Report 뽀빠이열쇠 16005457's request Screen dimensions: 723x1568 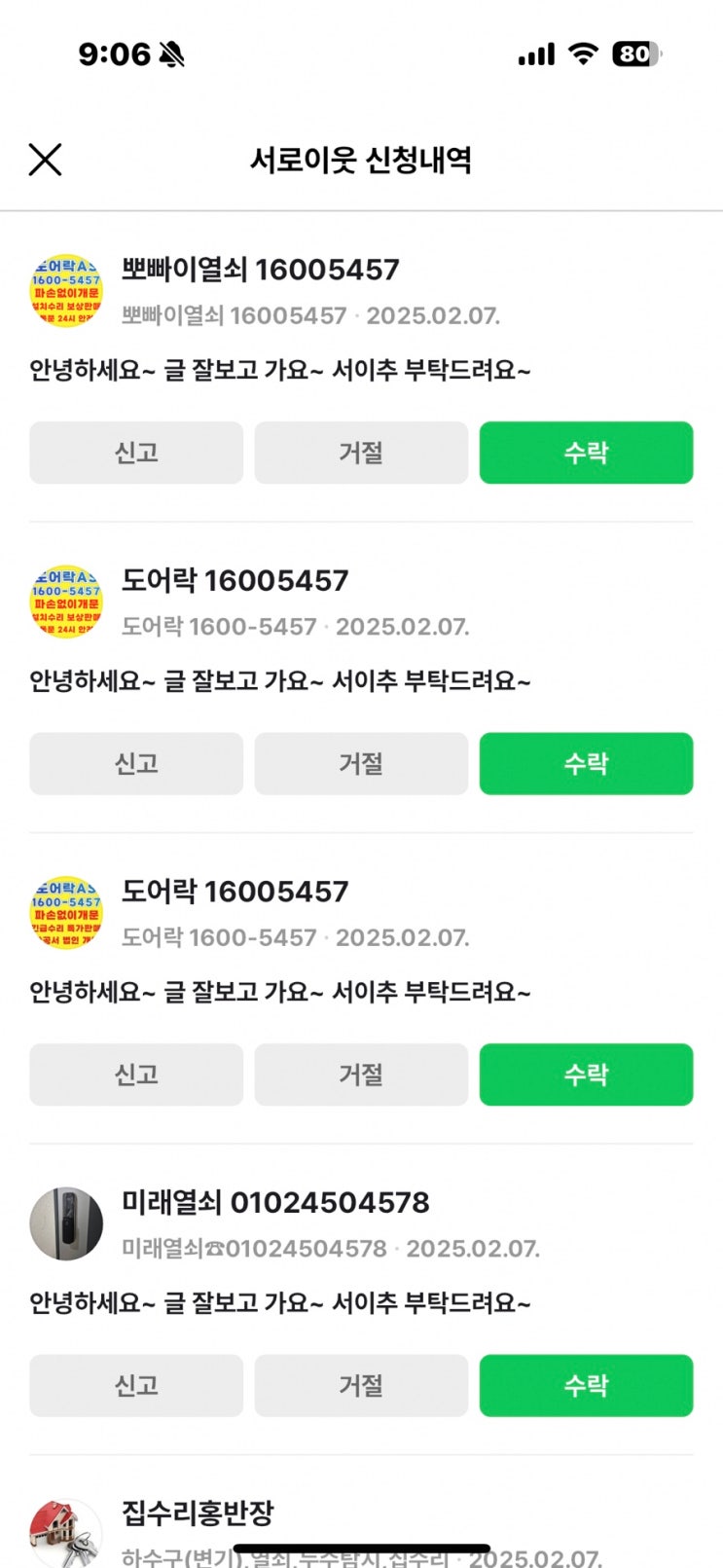(136, 453)
